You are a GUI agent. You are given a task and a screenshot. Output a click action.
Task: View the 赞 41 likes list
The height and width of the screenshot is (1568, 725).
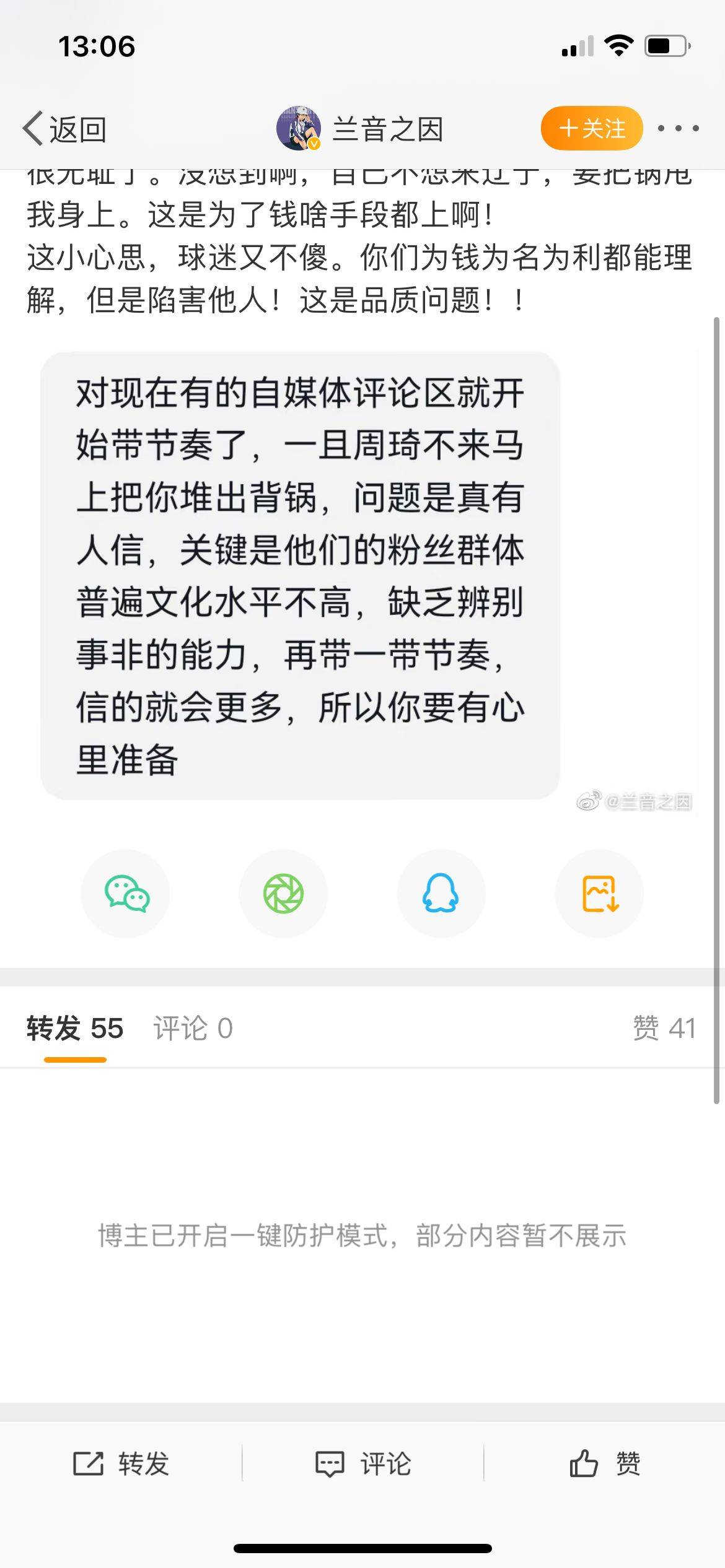pyautogui.click(x=664, y=1029)
